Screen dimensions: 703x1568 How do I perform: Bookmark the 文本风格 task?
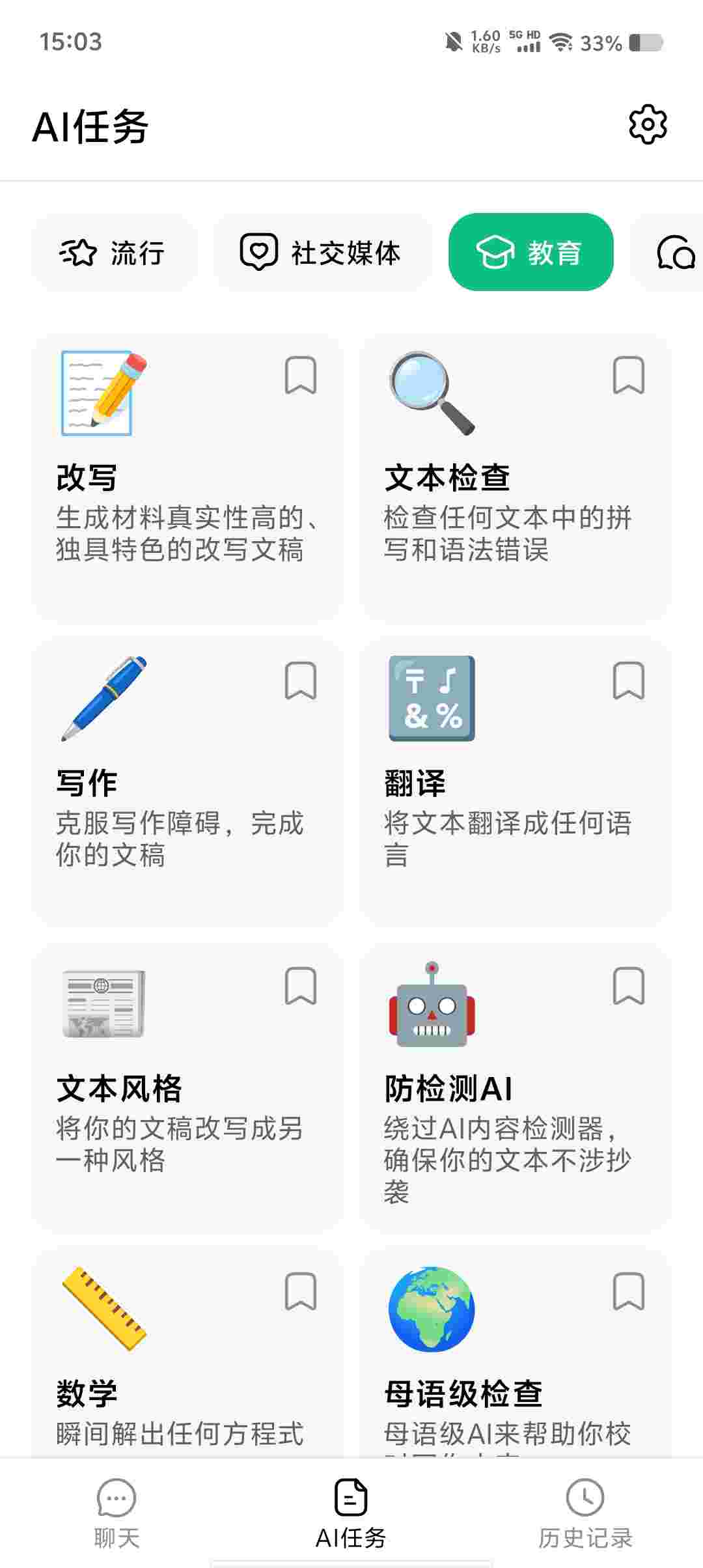301,987
